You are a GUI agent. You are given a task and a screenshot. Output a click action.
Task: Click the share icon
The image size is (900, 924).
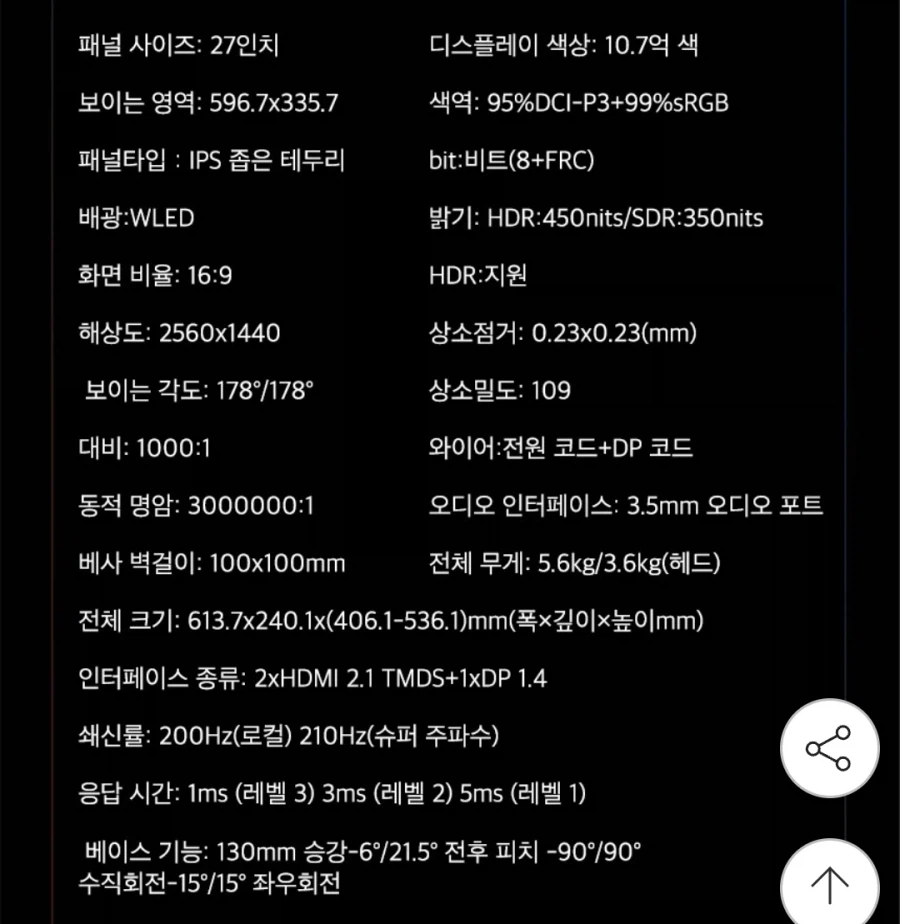[829, 748]
